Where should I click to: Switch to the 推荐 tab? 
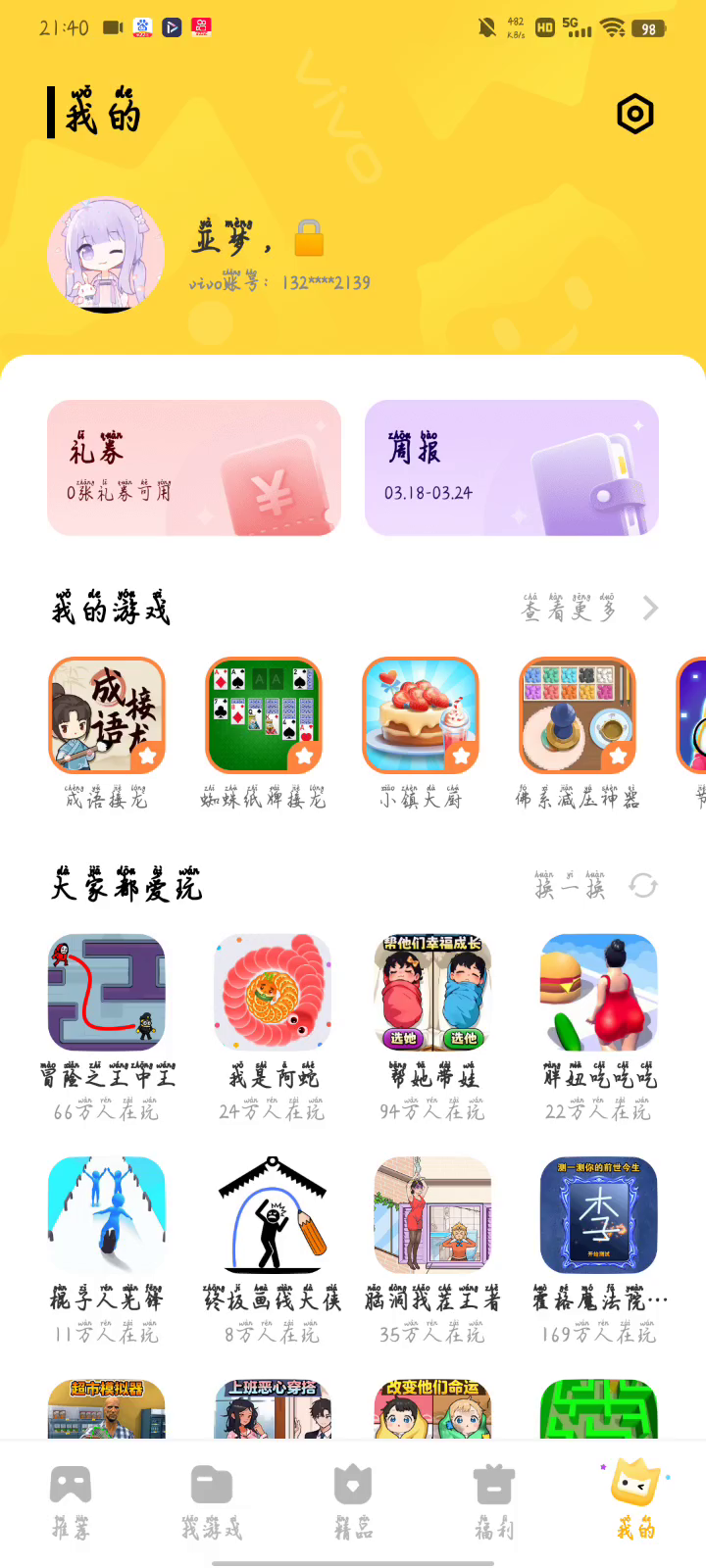pos(71,1501)
